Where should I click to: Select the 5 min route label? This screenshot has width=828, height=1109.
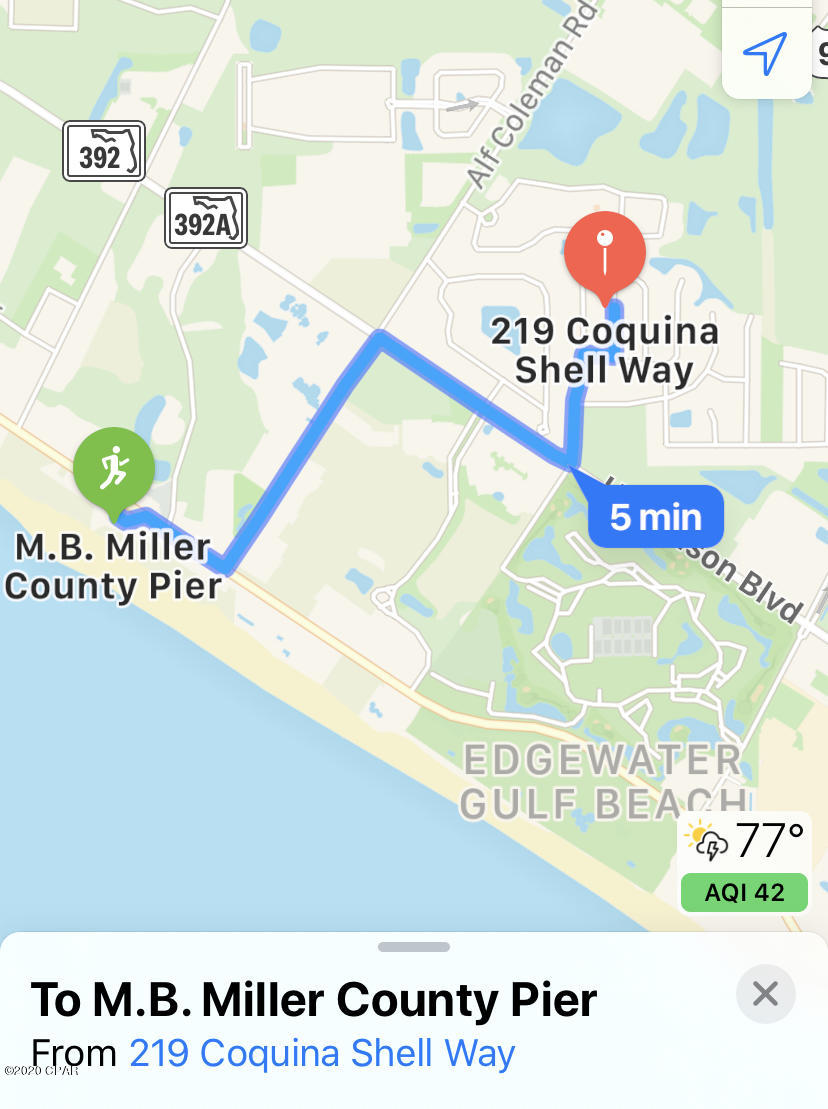655,517
